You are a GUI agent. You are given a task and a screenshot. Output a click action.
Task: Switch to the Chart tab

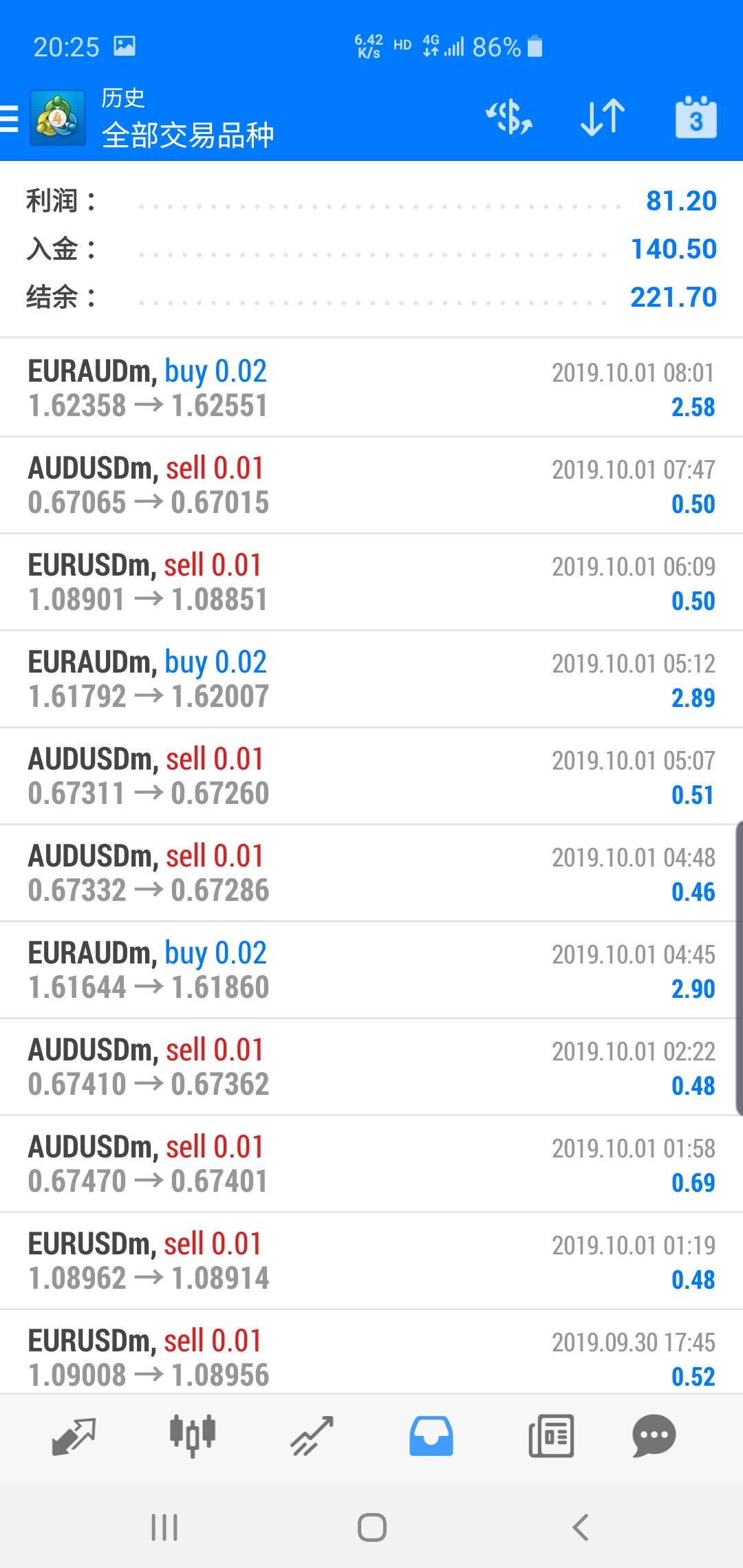[193, 1436]
